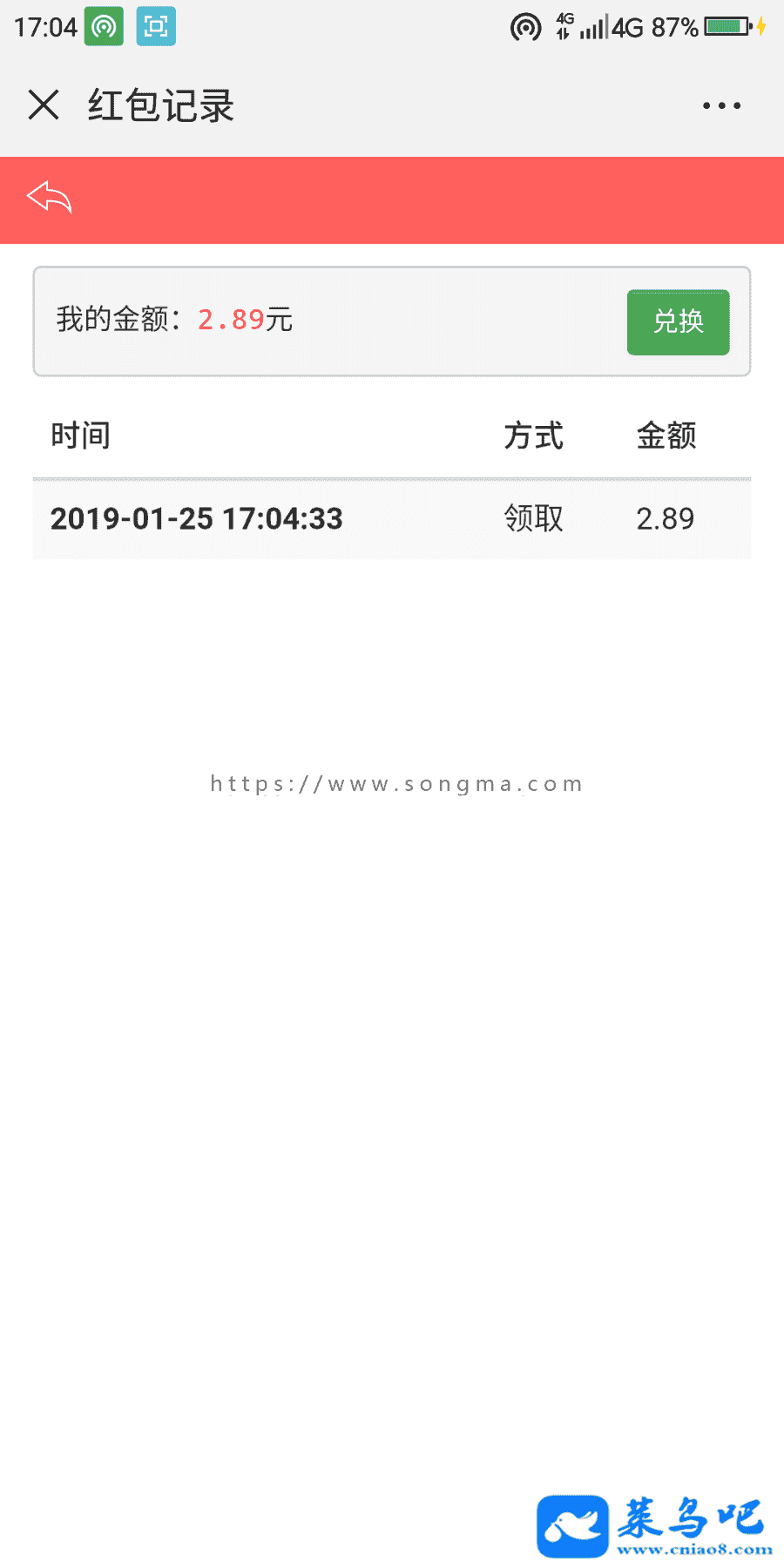
Task: Go back using the white arrow
Action: (50, 198)
